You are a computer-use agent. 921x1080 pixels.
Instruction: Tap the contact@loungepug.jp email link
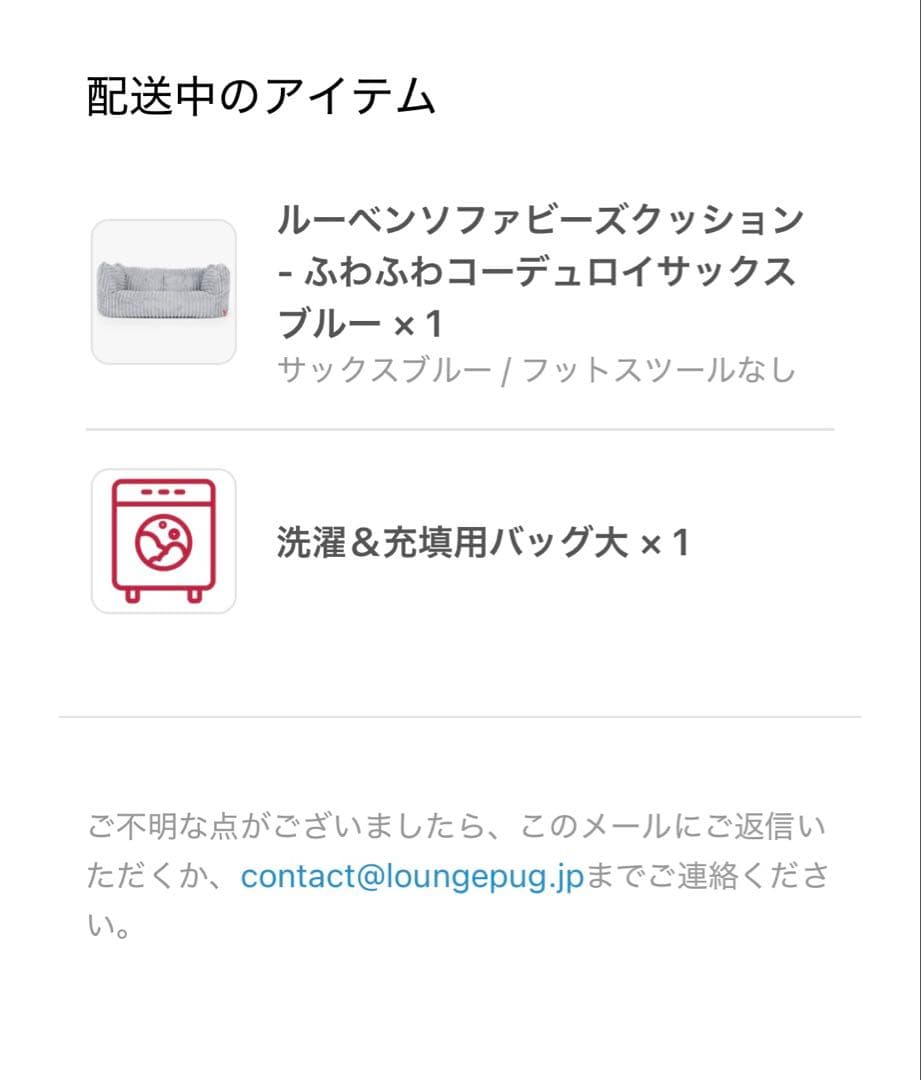pyautogui.click(x=412, y=877)
